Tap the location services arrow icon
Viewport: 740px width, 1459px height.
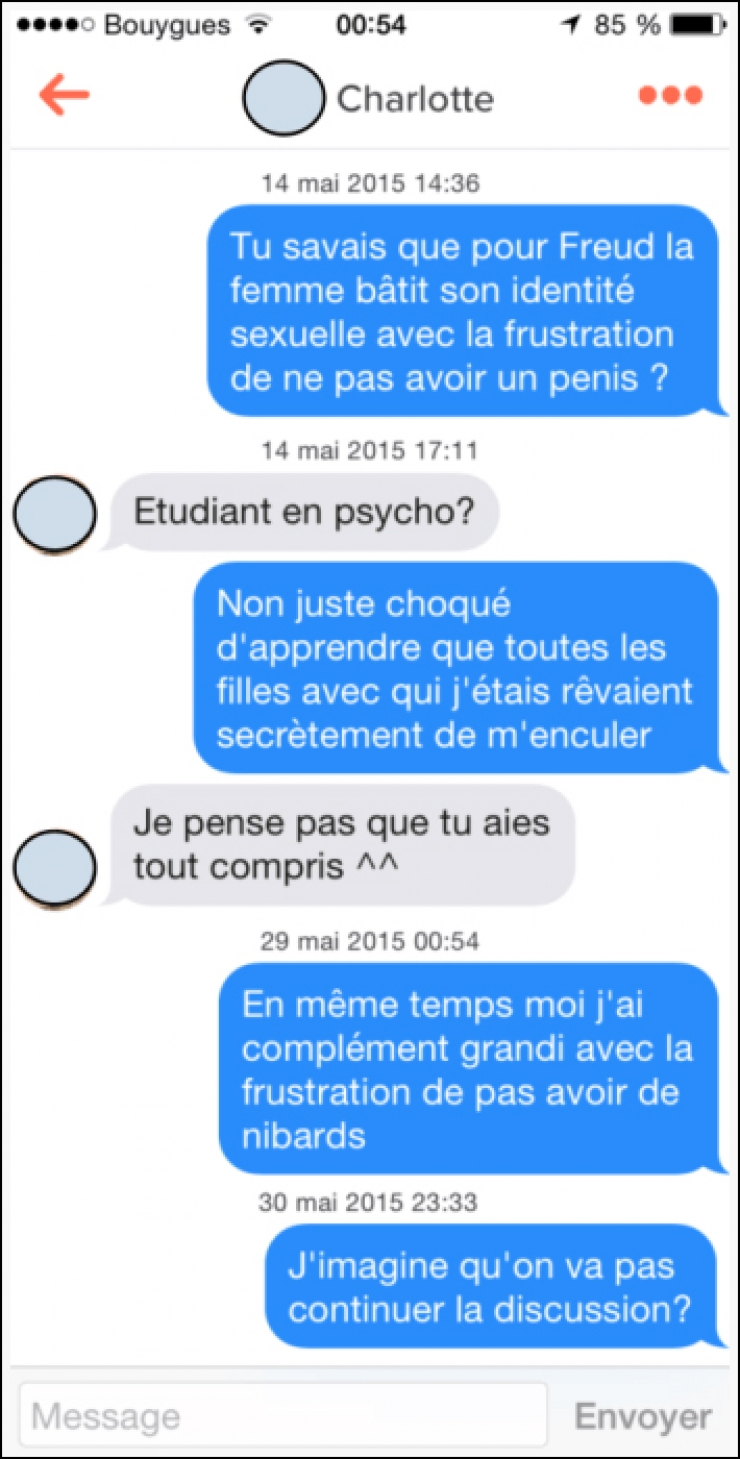point(570,24)
